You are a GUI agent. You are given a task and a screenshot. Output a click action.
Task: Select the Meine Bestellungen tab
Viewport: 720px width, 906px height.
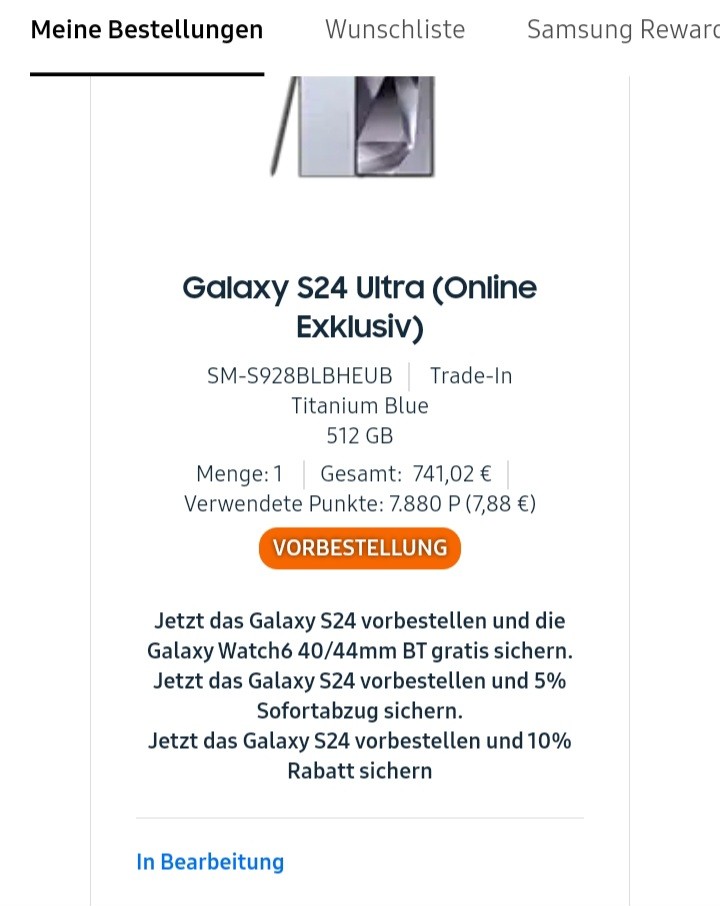147,30
